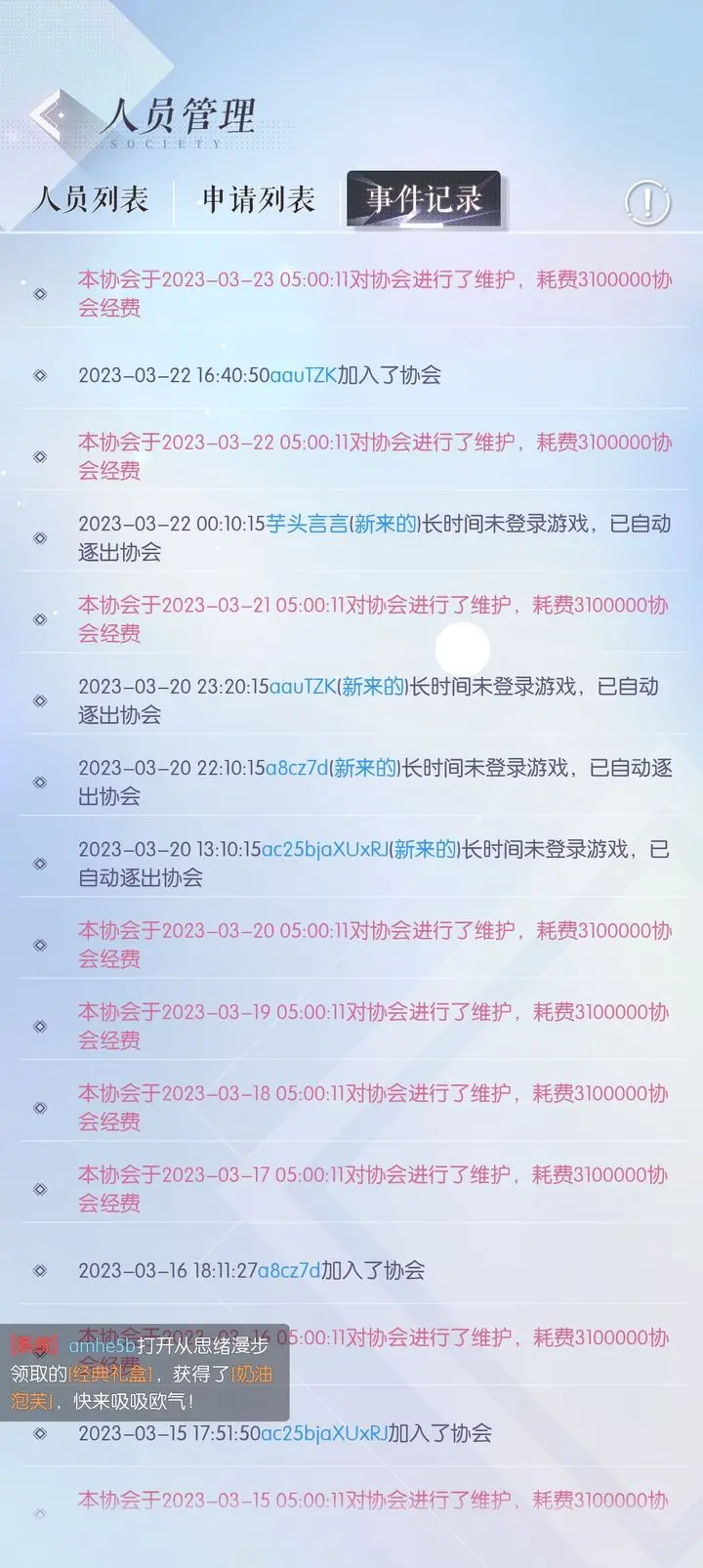
Task: Switch to the 人员列表 tab
Action: coord(90,199)
